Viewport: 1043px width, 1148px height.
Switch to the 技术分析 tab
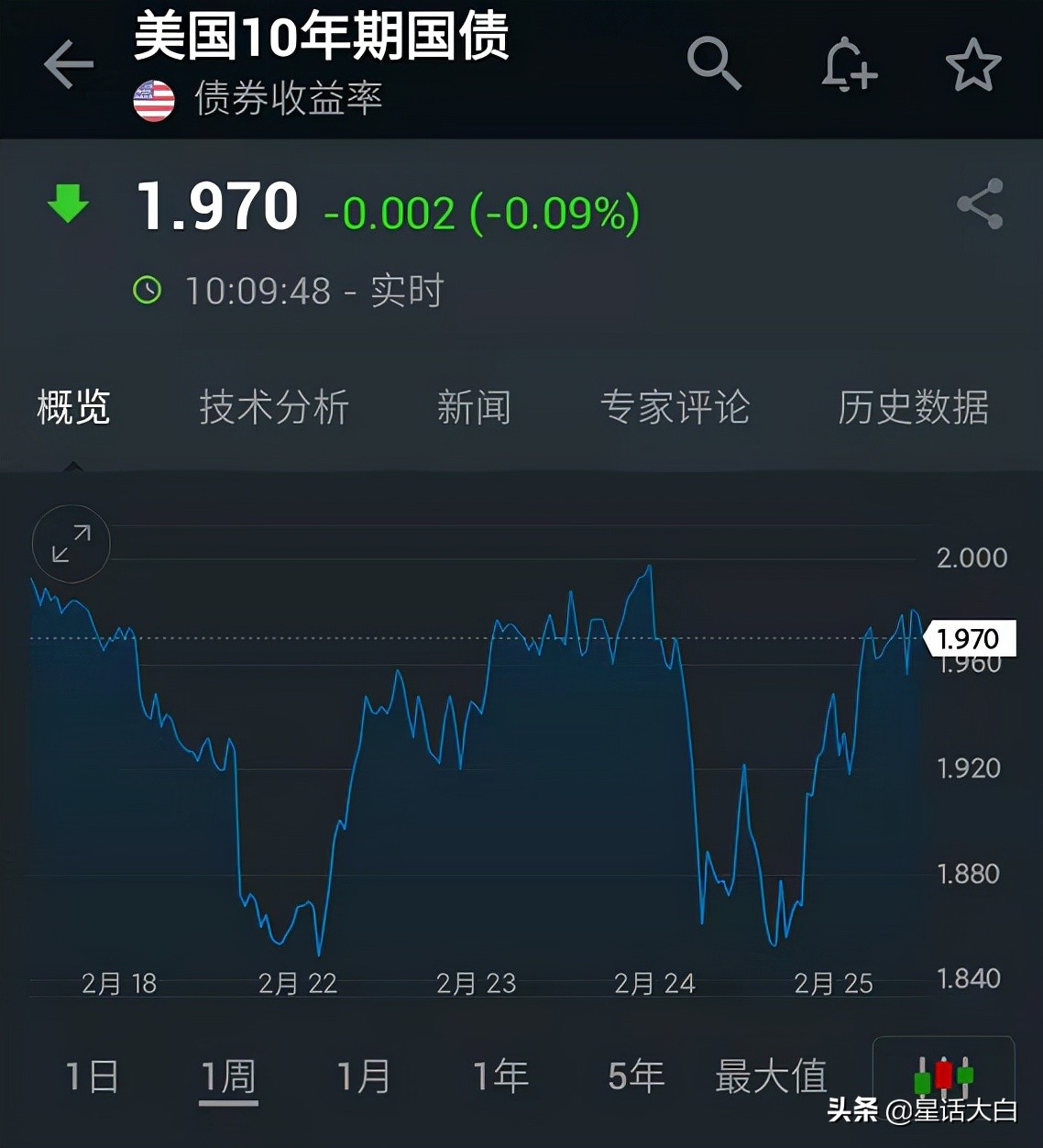pyautogui.click(x=273, y=408)
